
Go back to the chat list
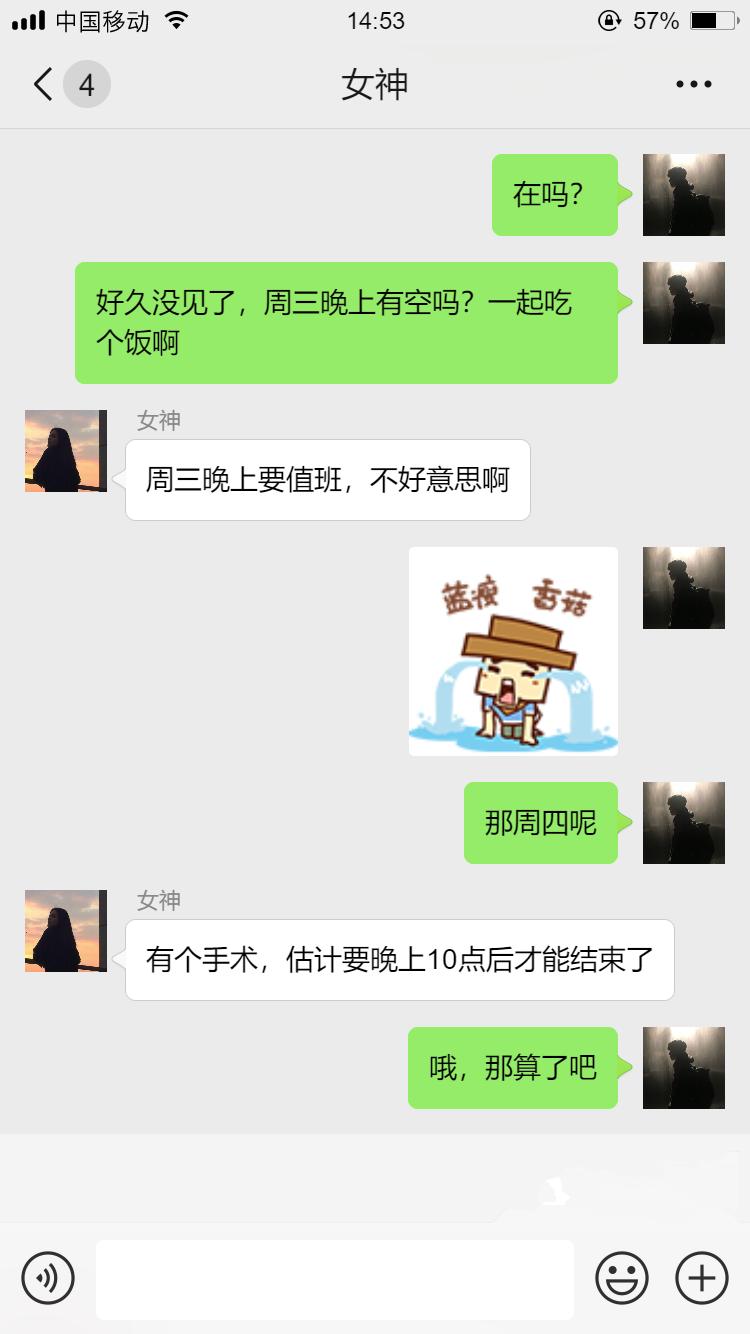(x=44, y=85)
